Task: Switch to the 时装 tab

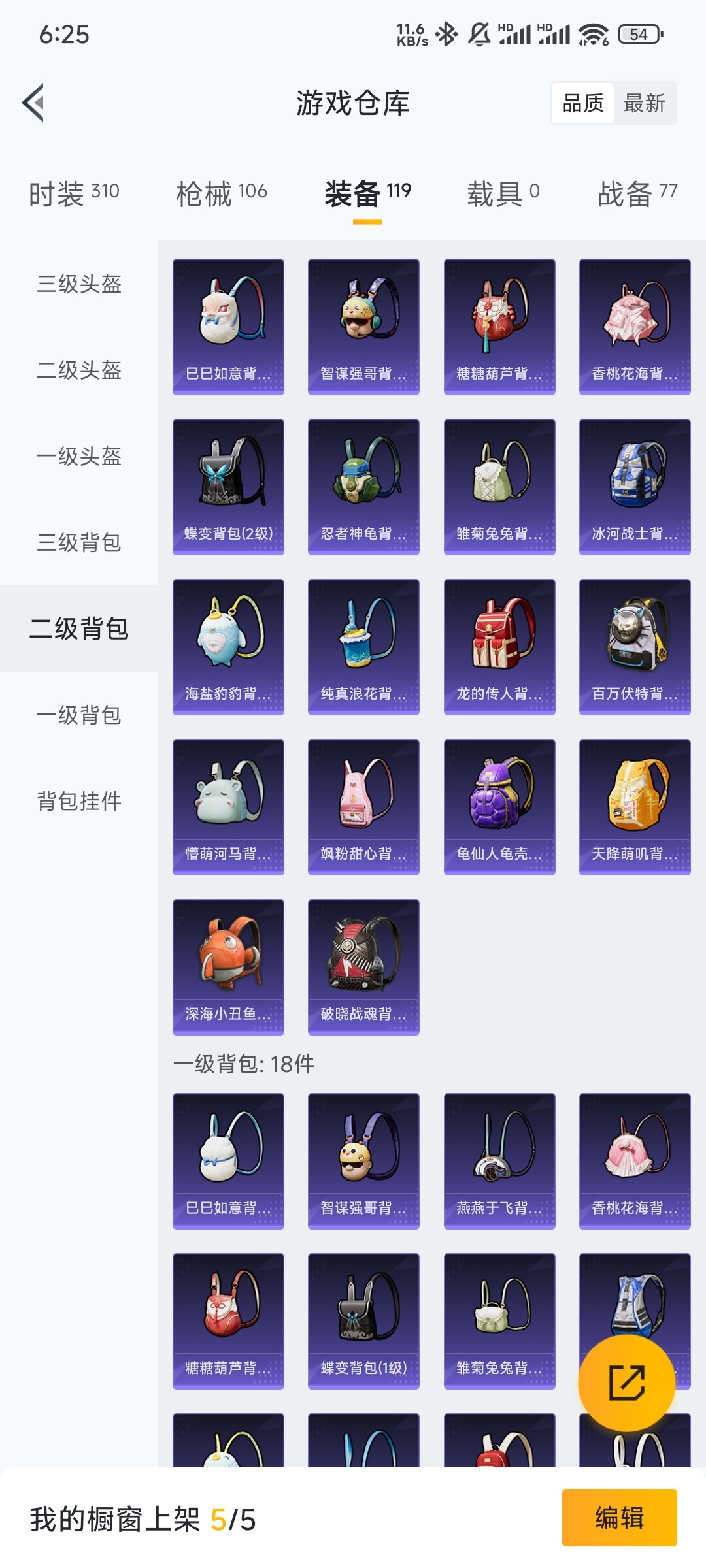Action: click(x=74, y=193)
